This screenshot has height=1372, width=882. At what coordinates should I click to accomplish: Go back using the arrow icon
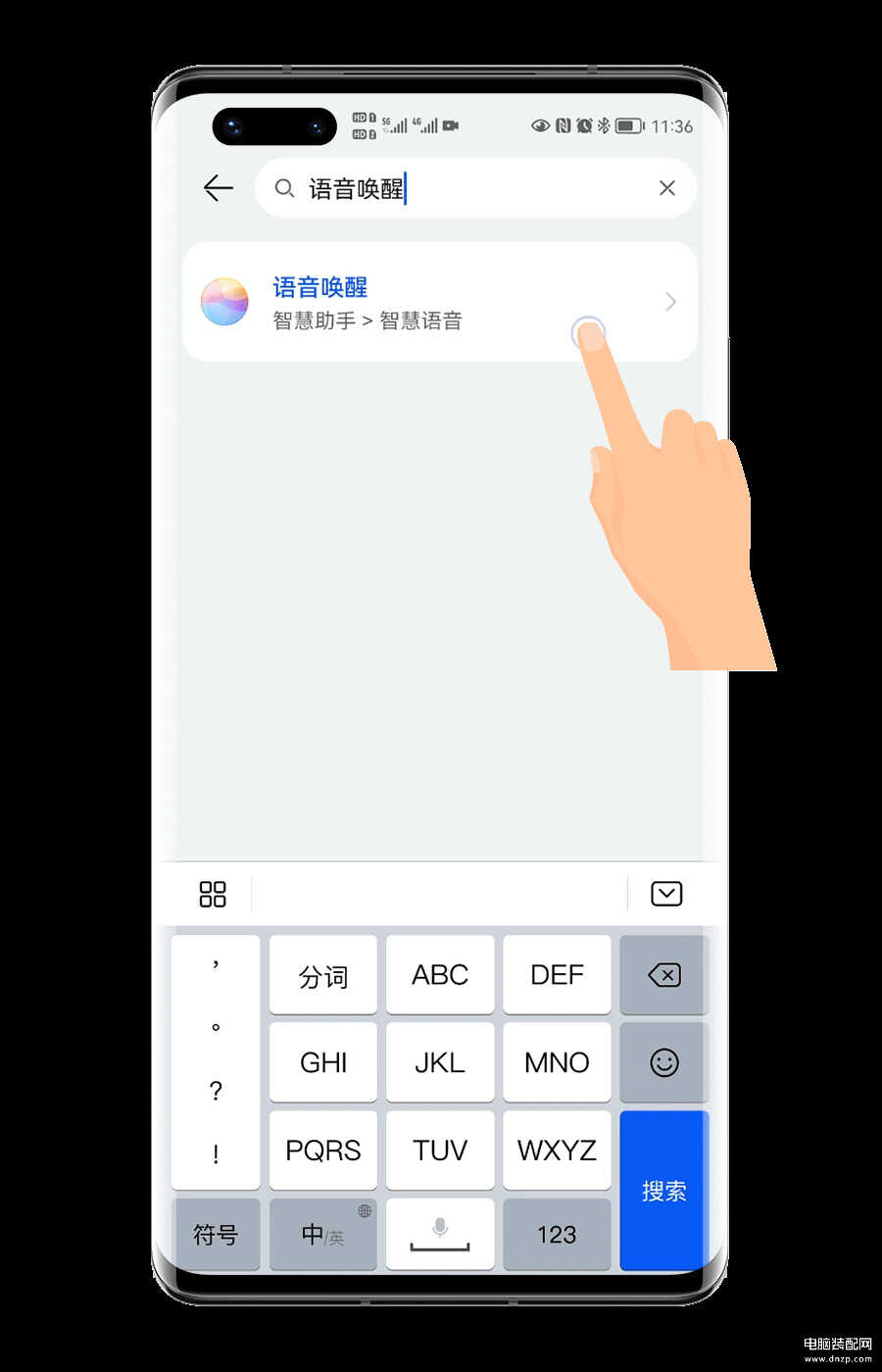pyautogui.click(x=218, y=187)
